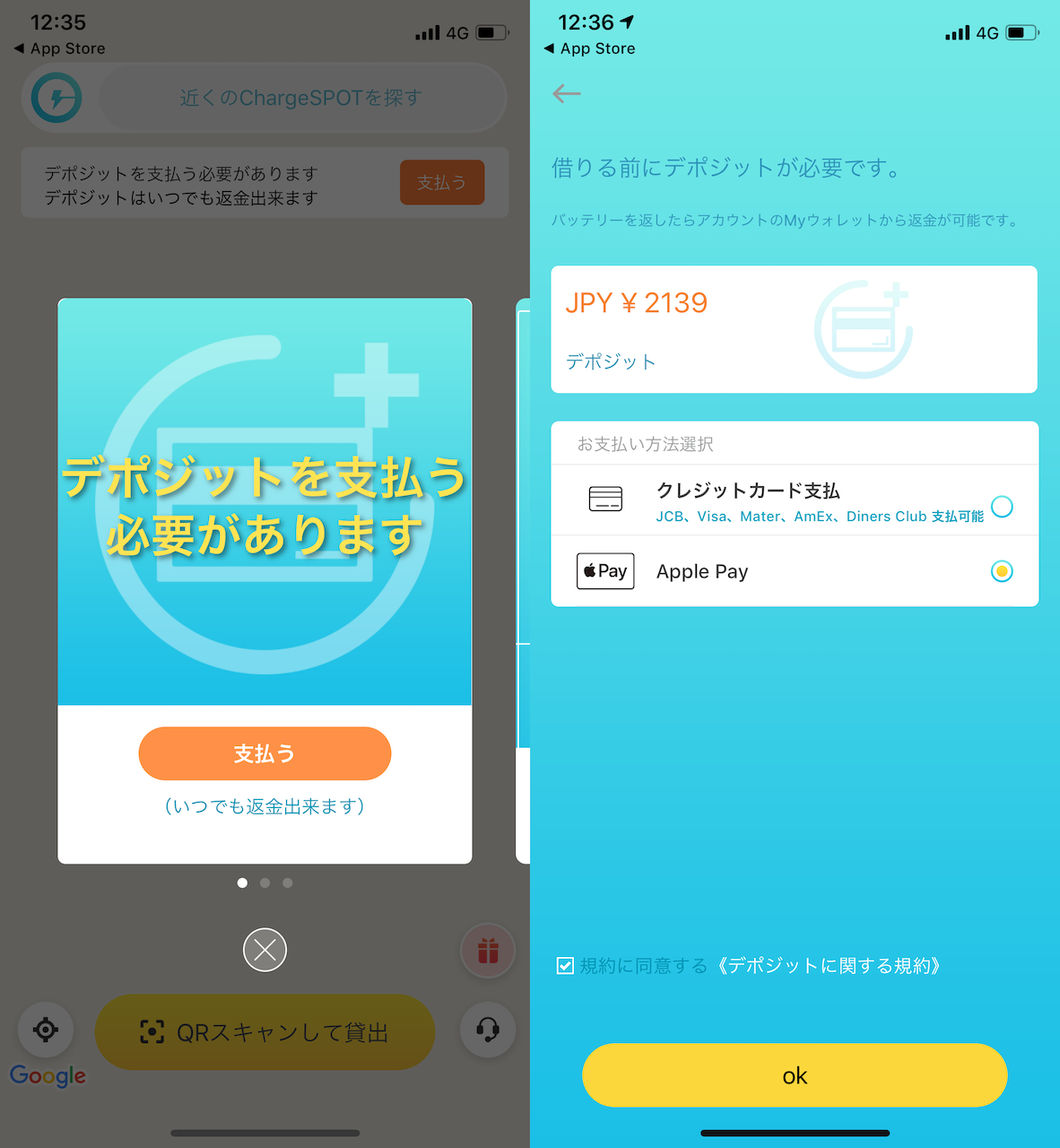The height and width of the screenshot is (1148, 1060).
Task: Tap the orange 支払う button in the popup
Action: coord(265,753)
